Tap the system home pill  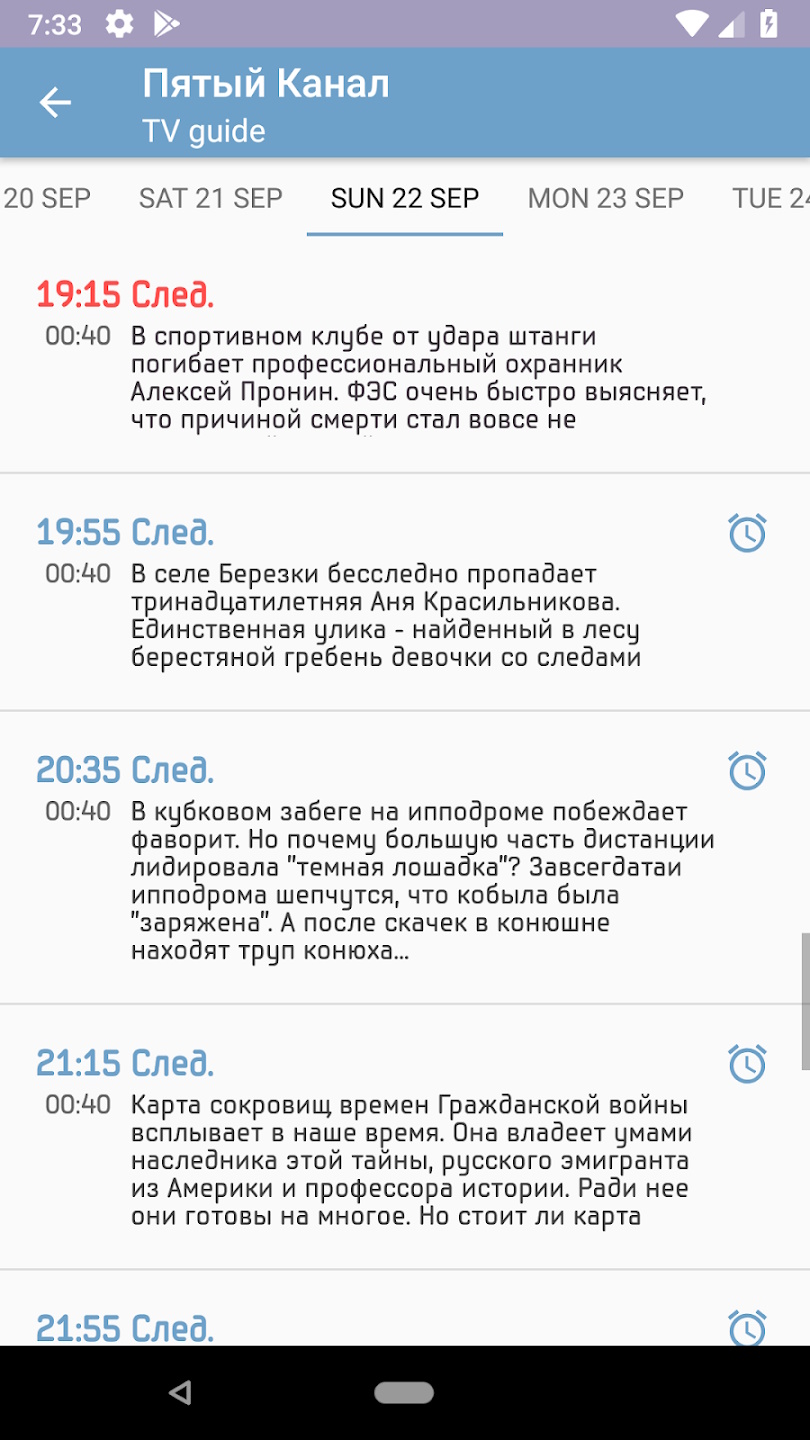(404, 1392)
